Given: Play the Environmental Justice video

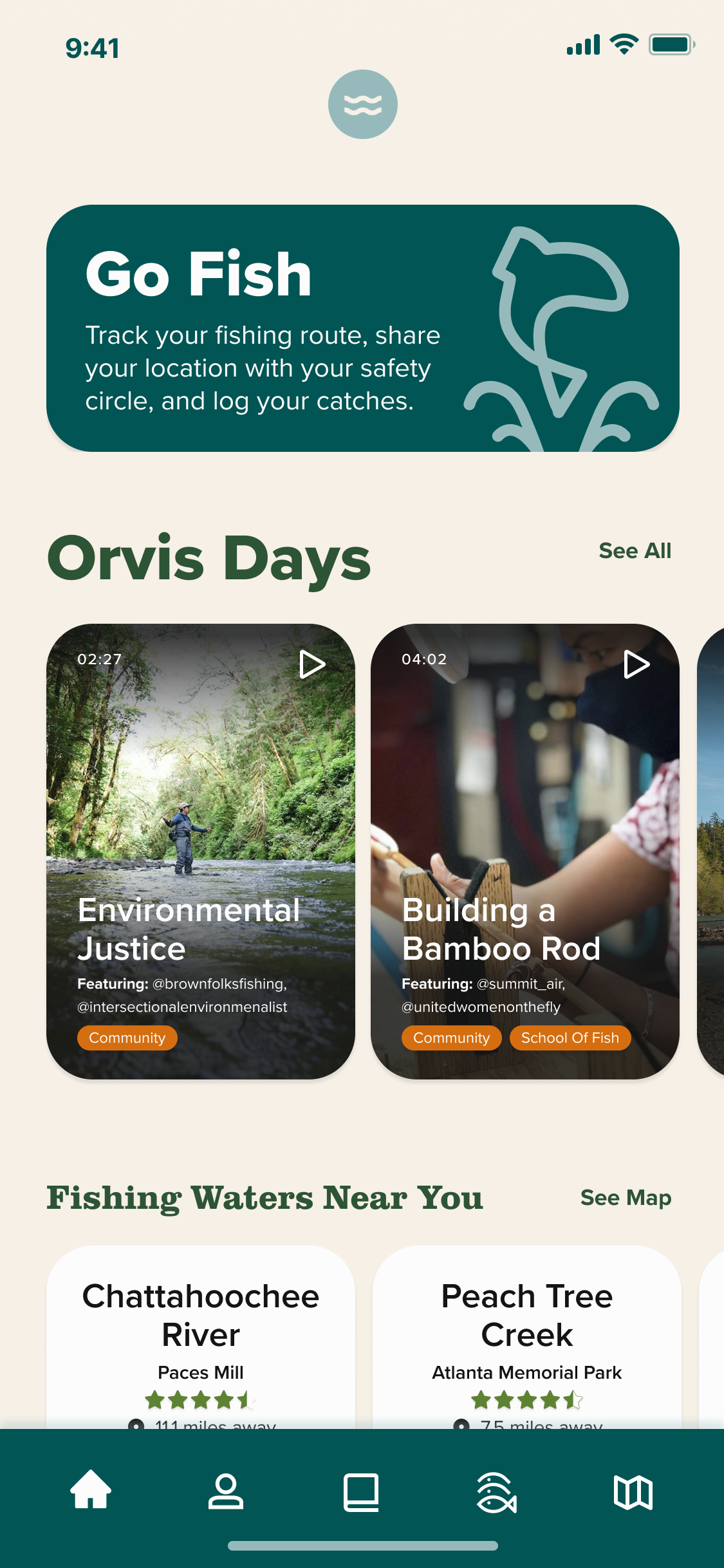Looking at the screenshot, I should (x=312, y=664).
